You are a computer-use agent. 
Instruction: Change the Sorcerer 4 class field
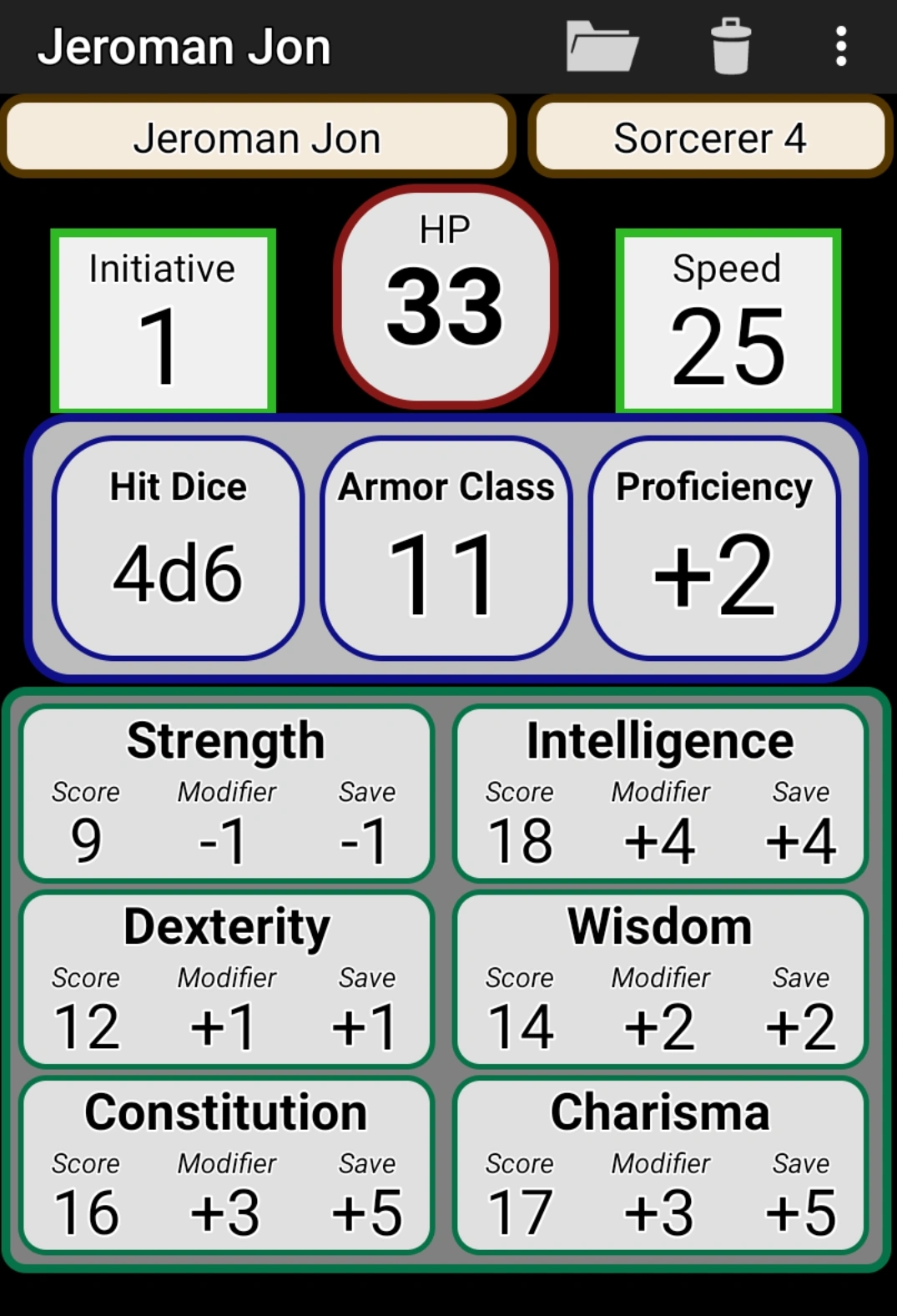click(x=710, y=137)
